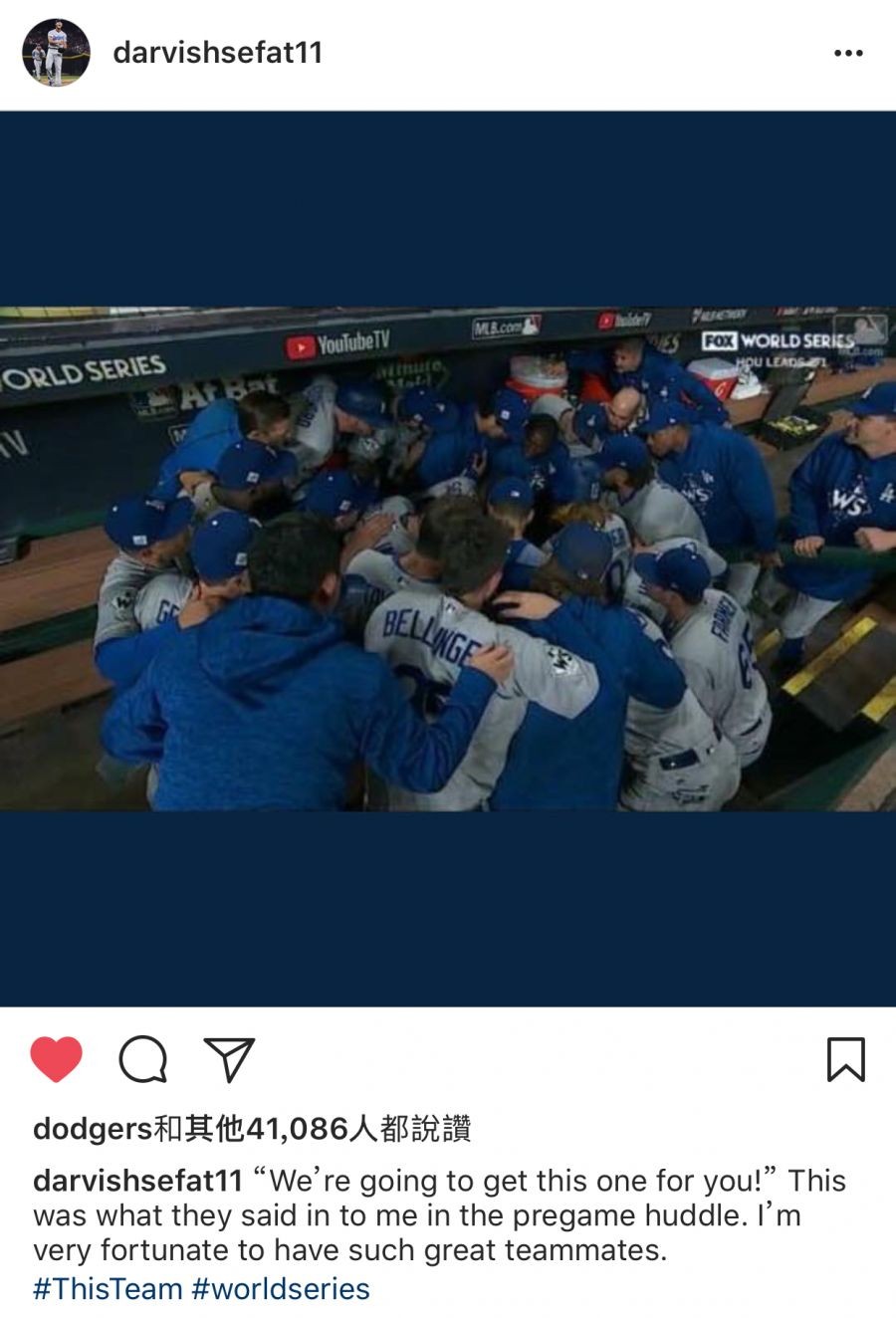
Task: Open the post's three-dot options menu
Action: point(847,53)
